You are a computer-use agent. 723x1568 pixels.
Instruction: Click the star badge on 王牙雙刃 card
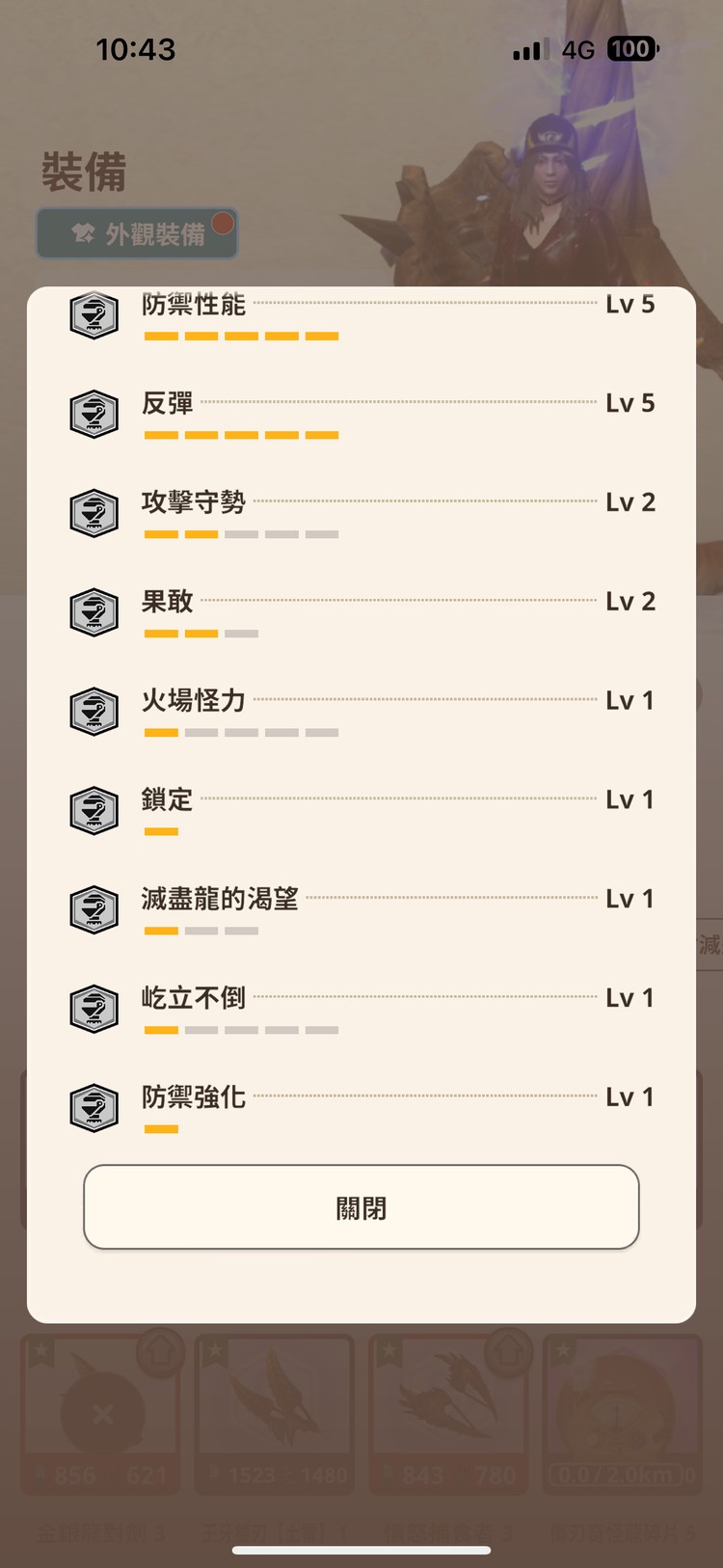pyautogui.click(x=214, y=1350)
